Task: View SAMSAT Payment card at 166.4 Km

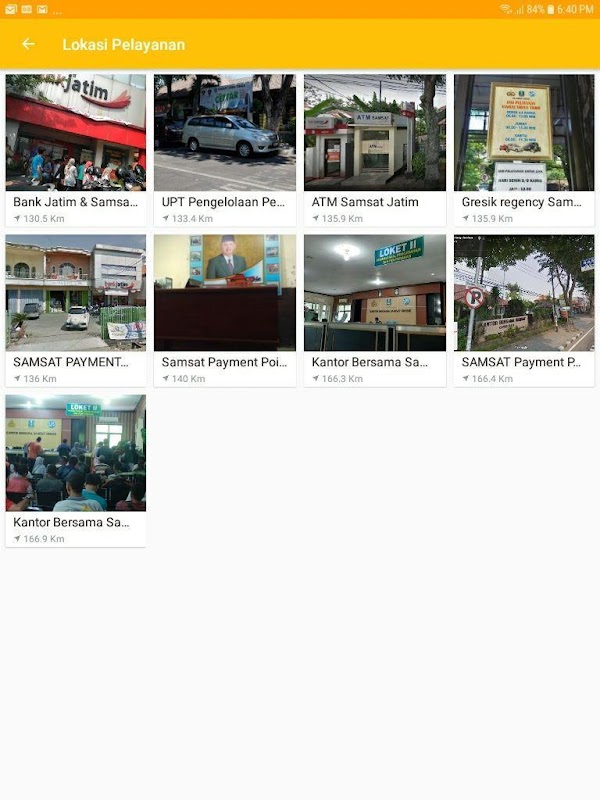Action: point(524,311)
